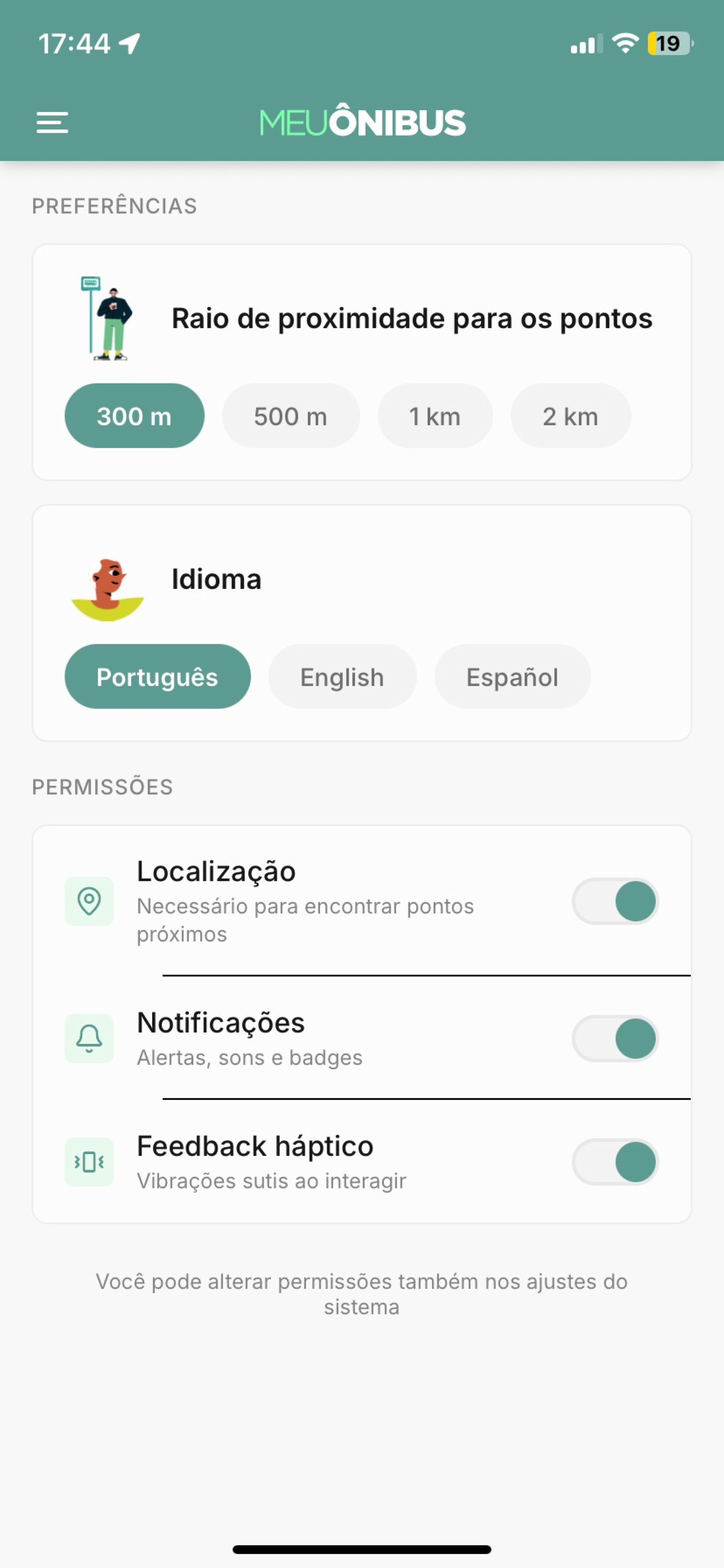Choose the 500 m radius chip
724x1568 pixels.
click(x=290, y=417)
